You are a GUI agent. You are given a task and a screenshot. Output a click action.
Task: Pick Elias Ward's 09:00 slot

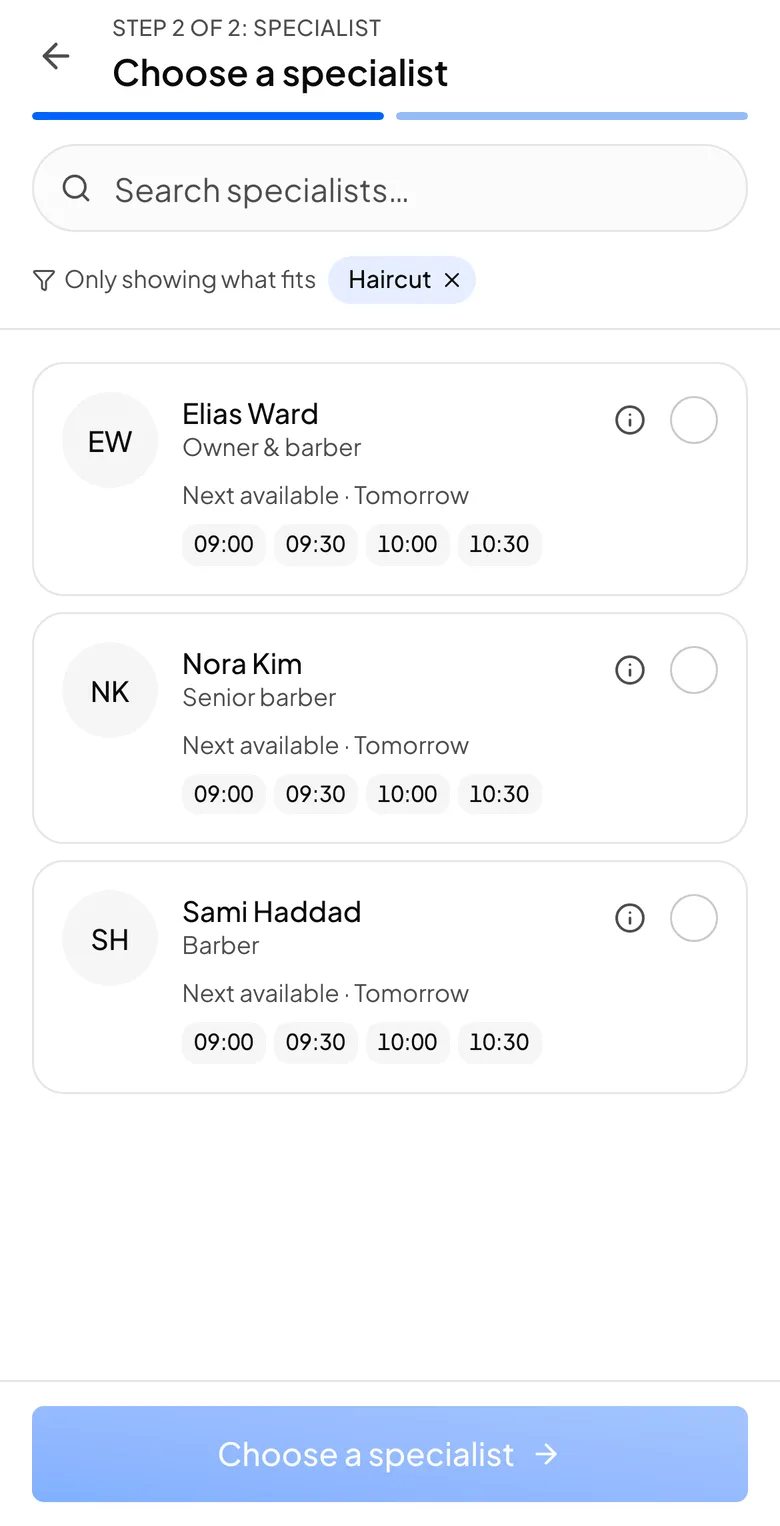point(224,545)
